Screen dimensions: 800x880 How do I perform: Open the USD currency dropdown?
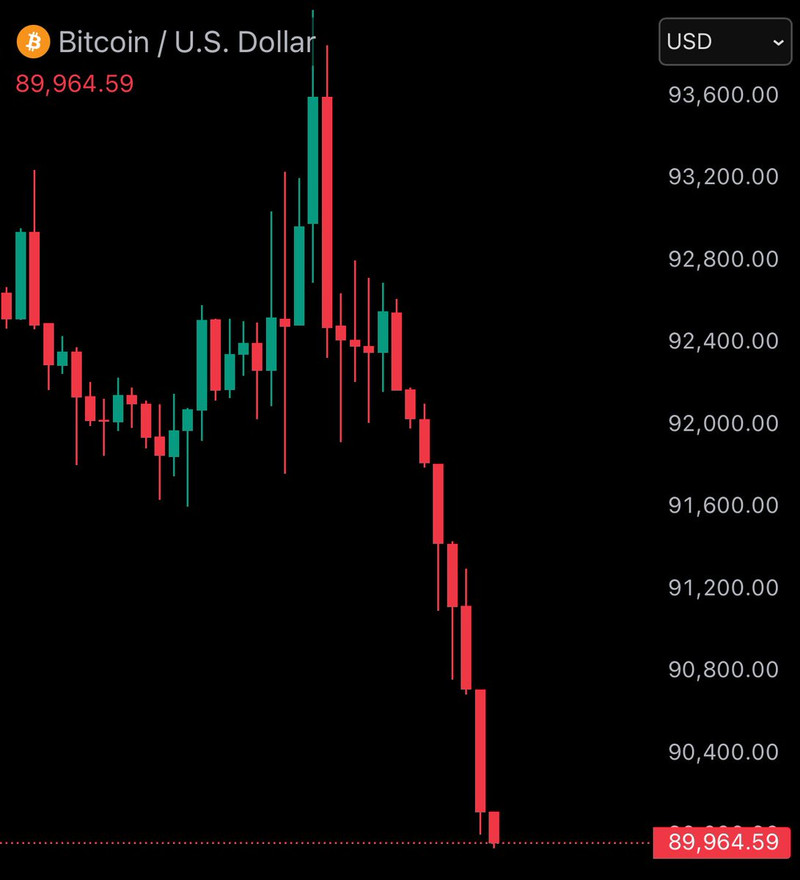pos(724,42)
